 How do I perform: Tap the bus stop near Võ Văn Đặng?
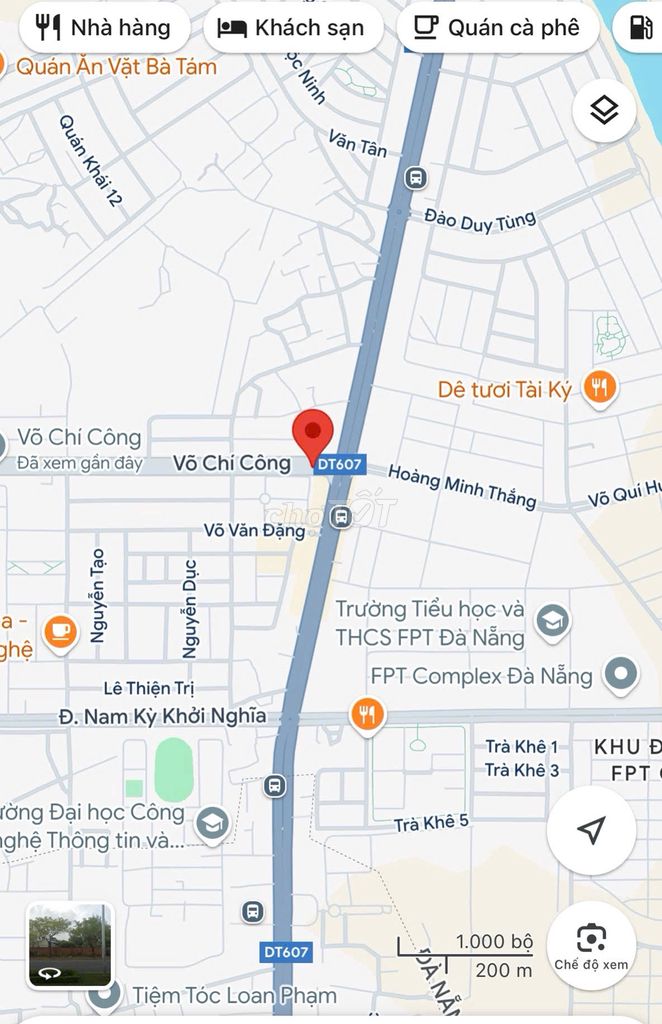341,517
